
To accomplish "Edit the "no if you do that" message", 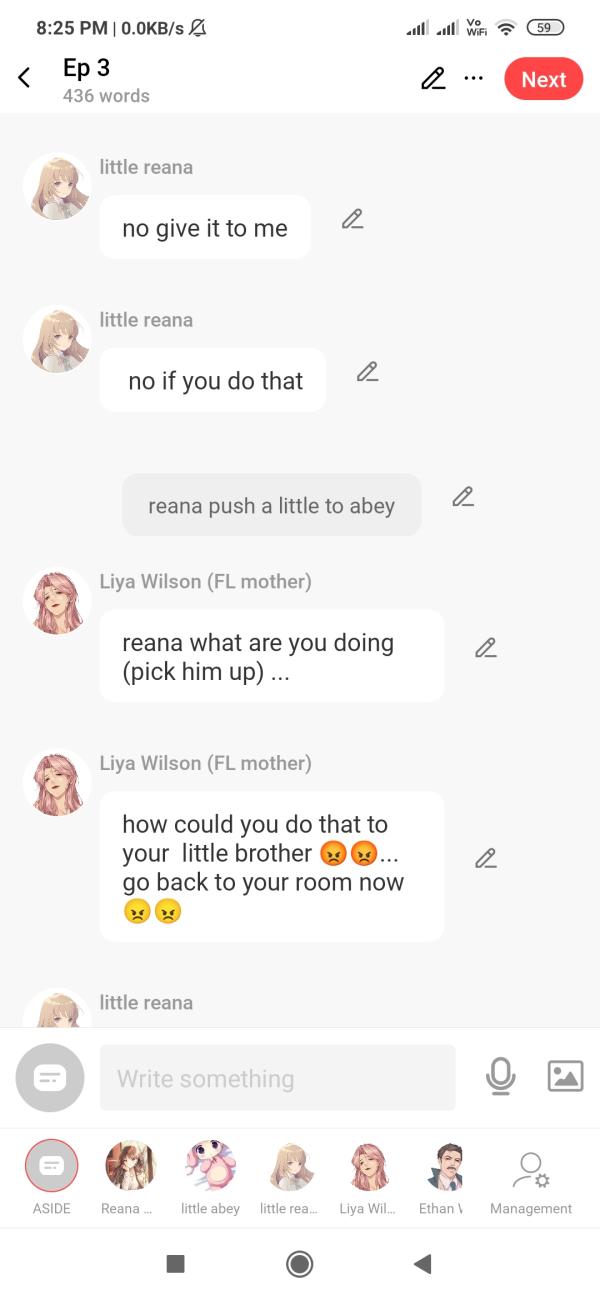I will (367, 372).
